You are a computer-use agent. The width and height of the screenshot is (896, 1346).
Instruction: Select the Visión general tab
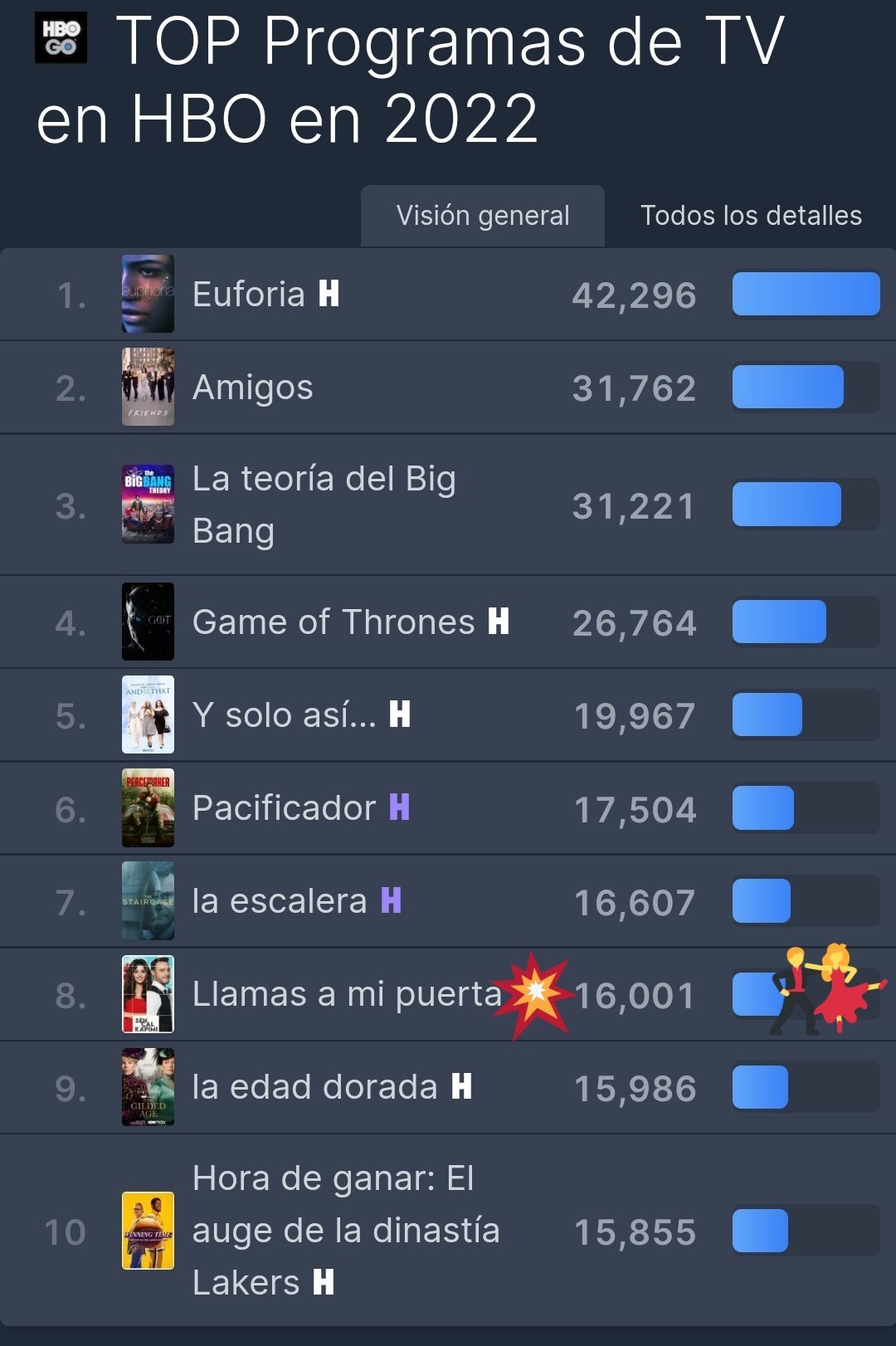tap(483, 216)
